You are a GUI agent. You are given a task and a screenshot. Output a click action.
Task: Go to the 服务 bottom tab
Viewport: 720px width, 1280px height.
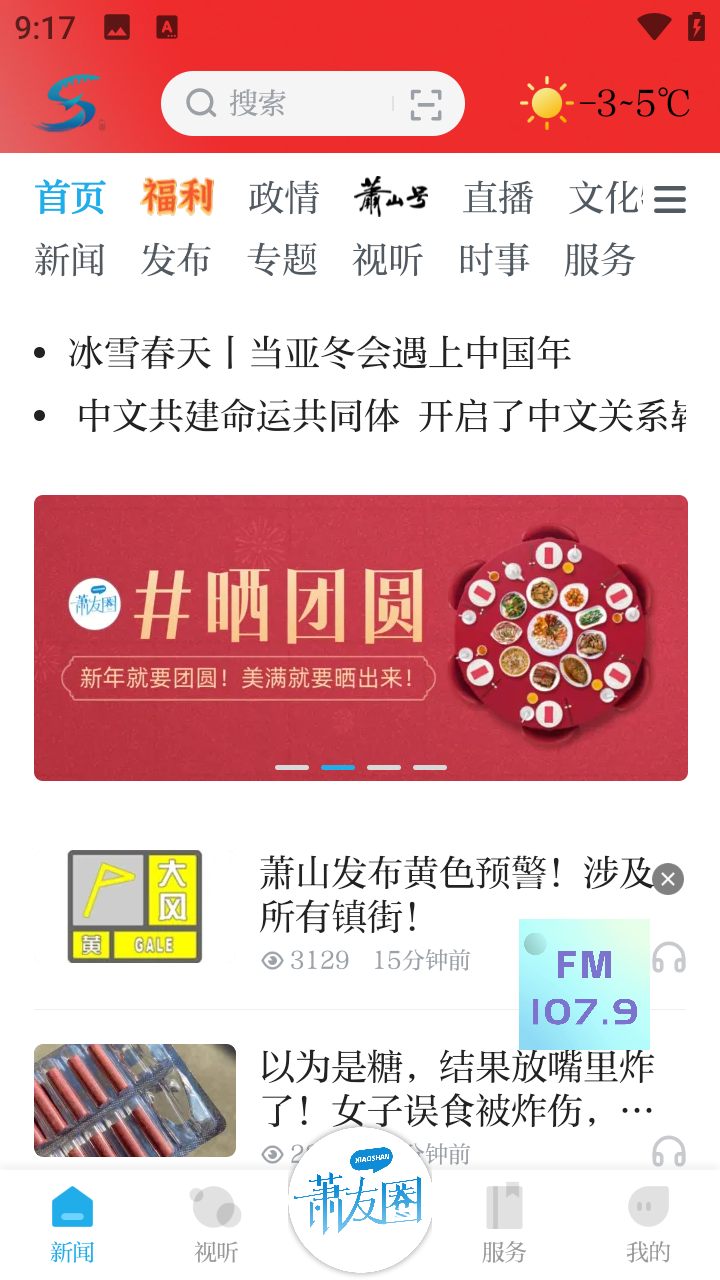click(504, 1223)
